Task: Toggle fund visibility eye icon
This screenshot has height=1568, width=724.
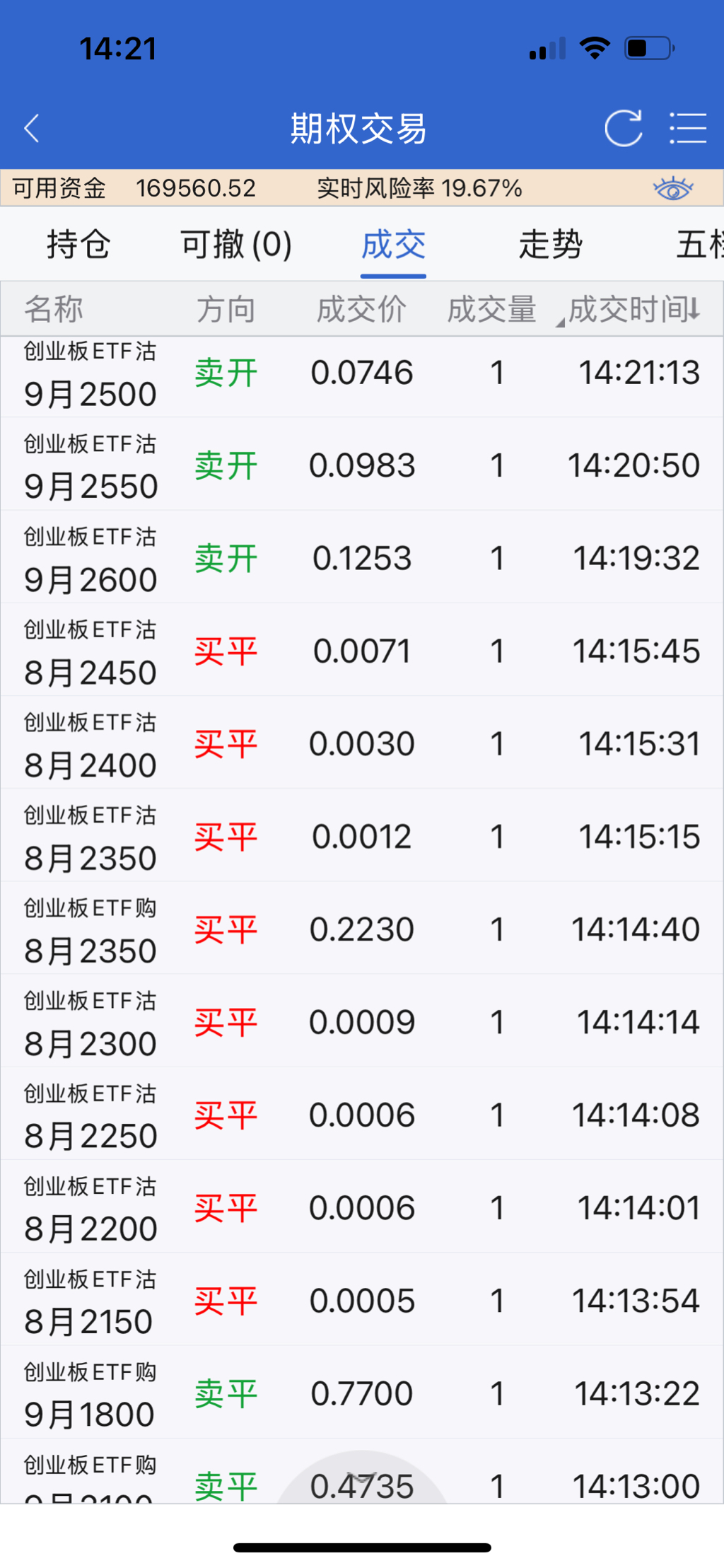Action: pyautogui.click(x=672, y=189)
